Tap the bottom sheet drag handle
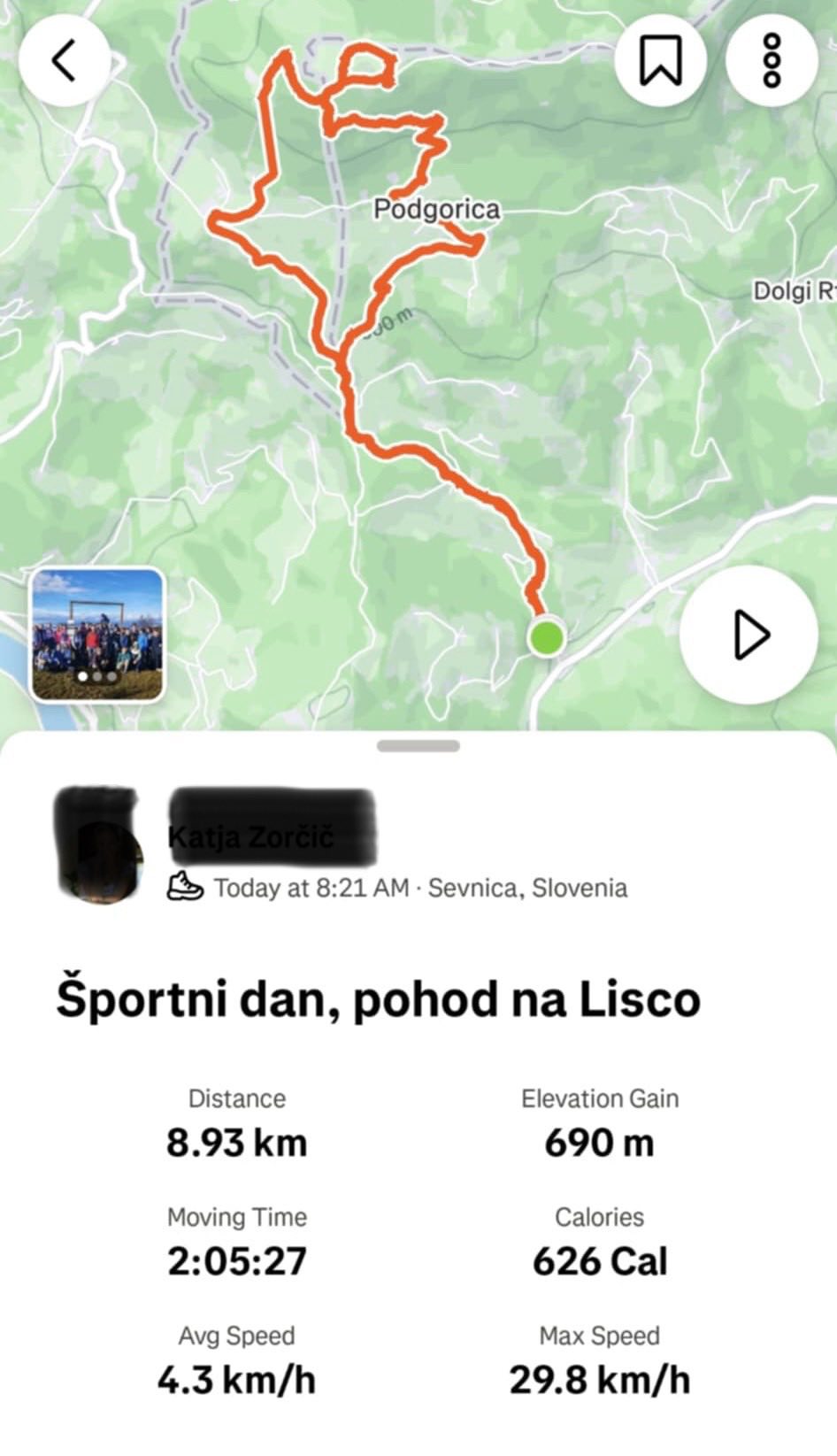Screen dimensions: 837x1456 click(418, 746)
